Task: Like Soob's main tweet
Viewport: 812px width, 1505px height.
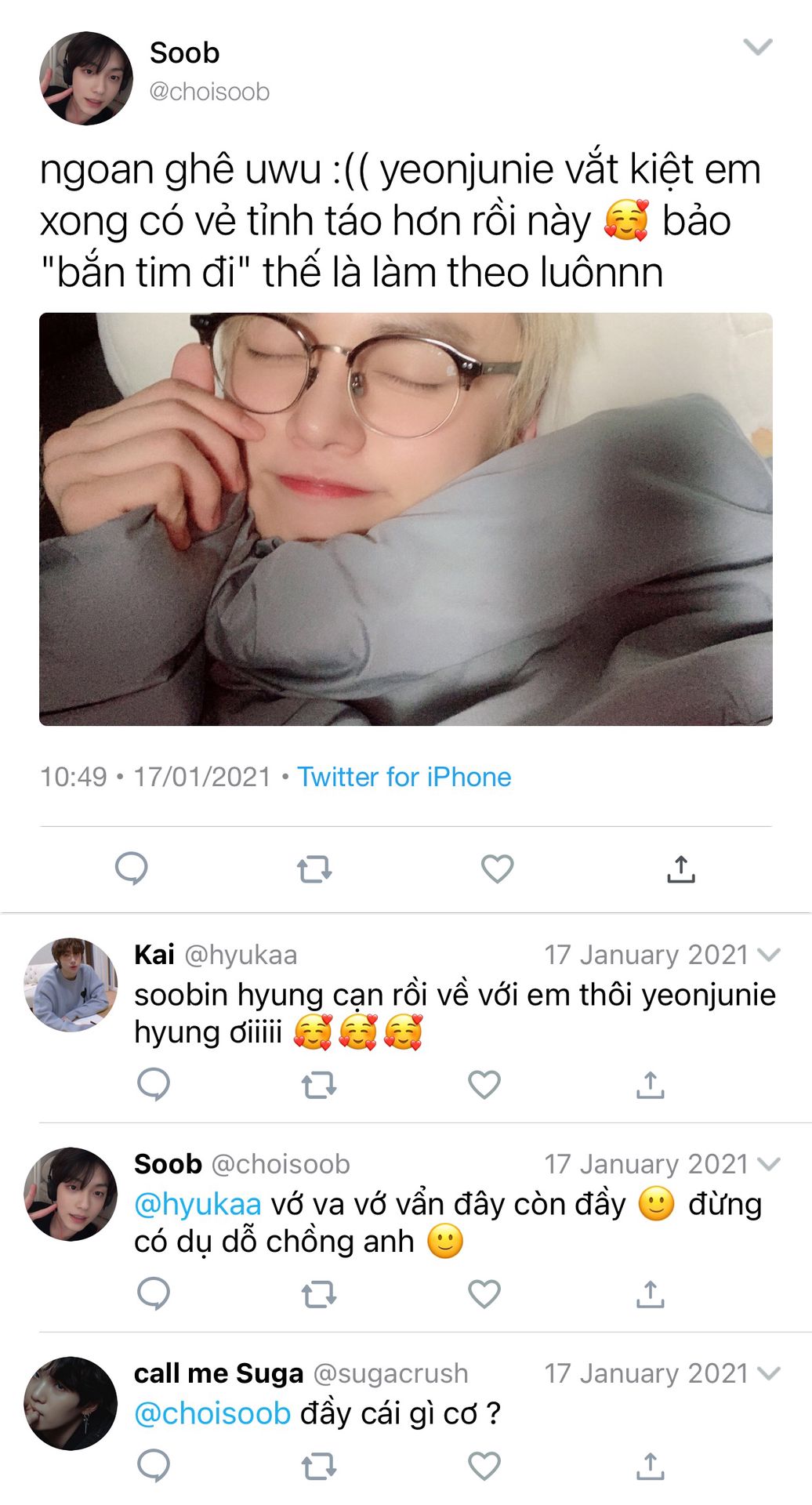Action: (x=497, y=869)
